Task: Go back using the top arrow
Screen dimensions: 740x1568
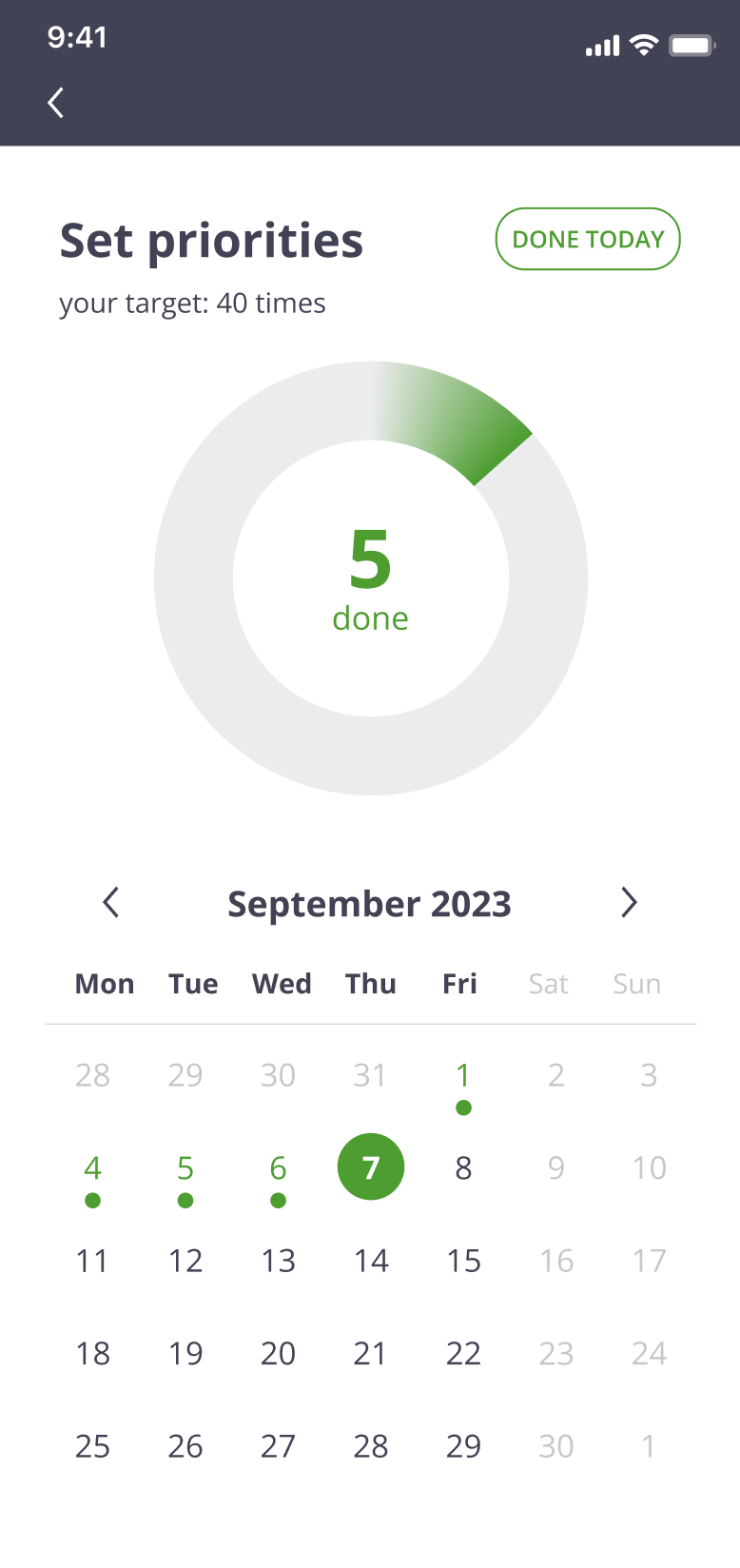Action: pyautogui.click(x=56, y=102)
